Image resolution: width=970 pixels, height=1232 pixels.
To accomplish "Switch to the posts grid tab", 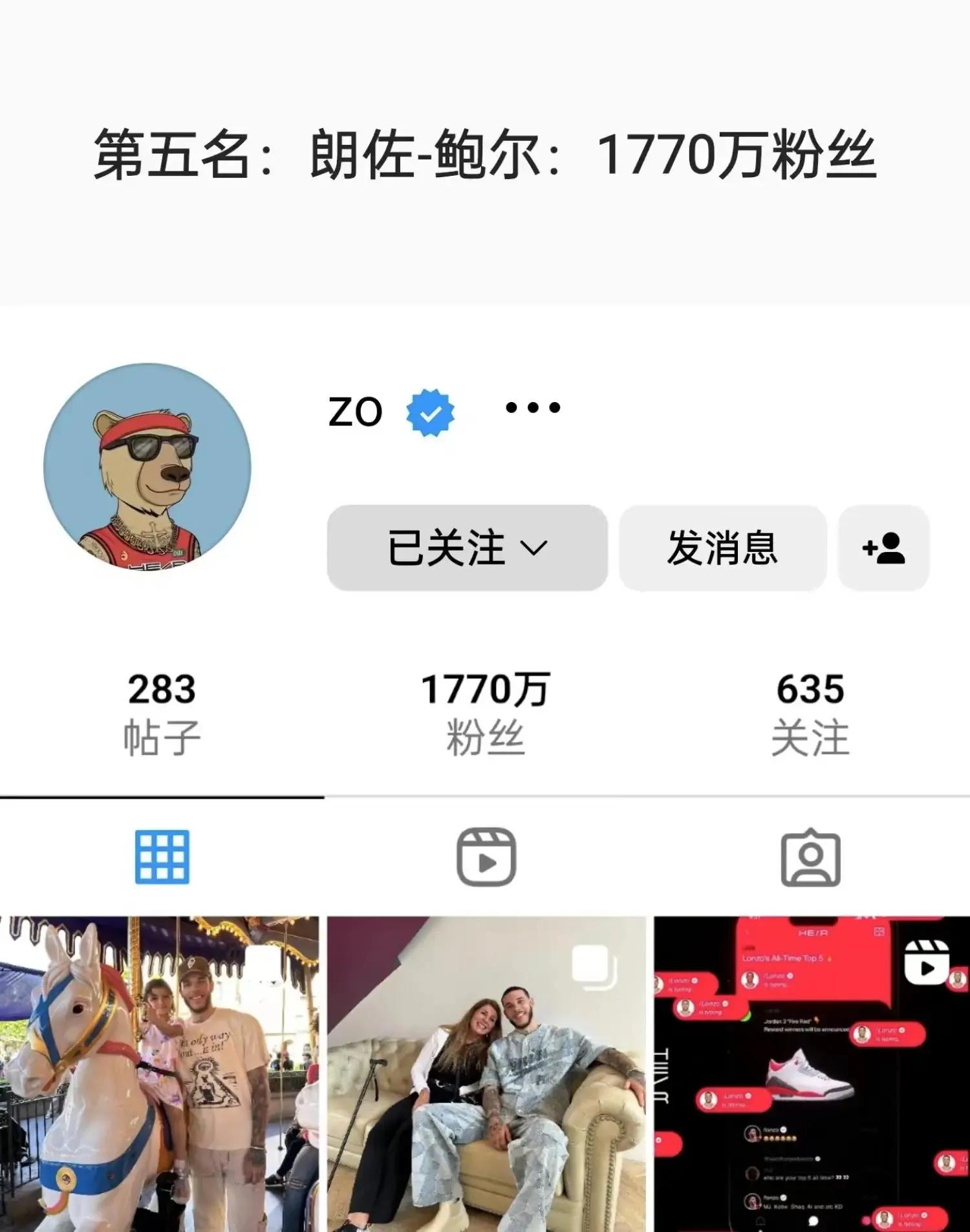I will (162, 856).
